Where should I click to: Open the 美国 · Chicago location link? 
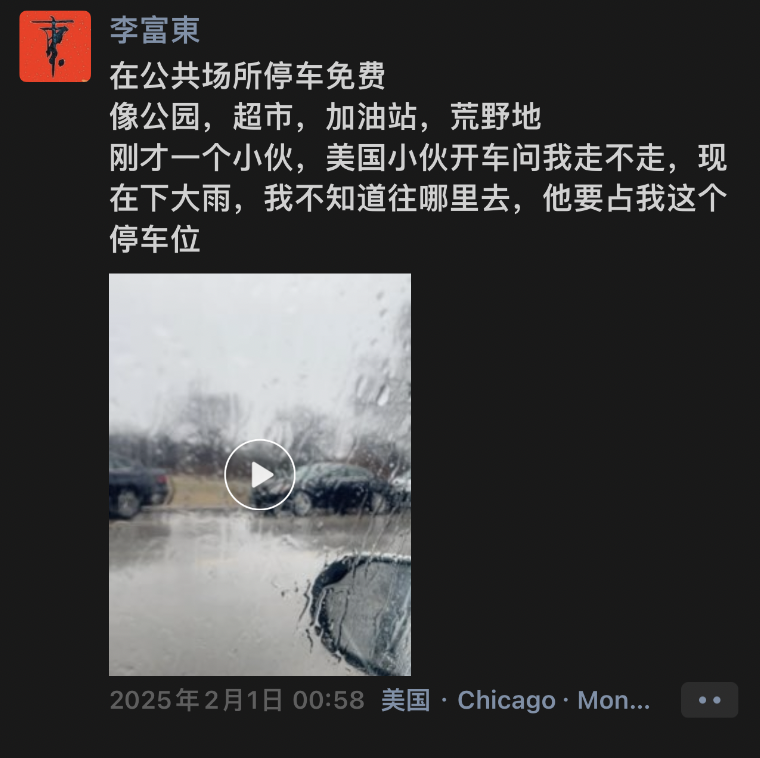click(x=515, y=700)
